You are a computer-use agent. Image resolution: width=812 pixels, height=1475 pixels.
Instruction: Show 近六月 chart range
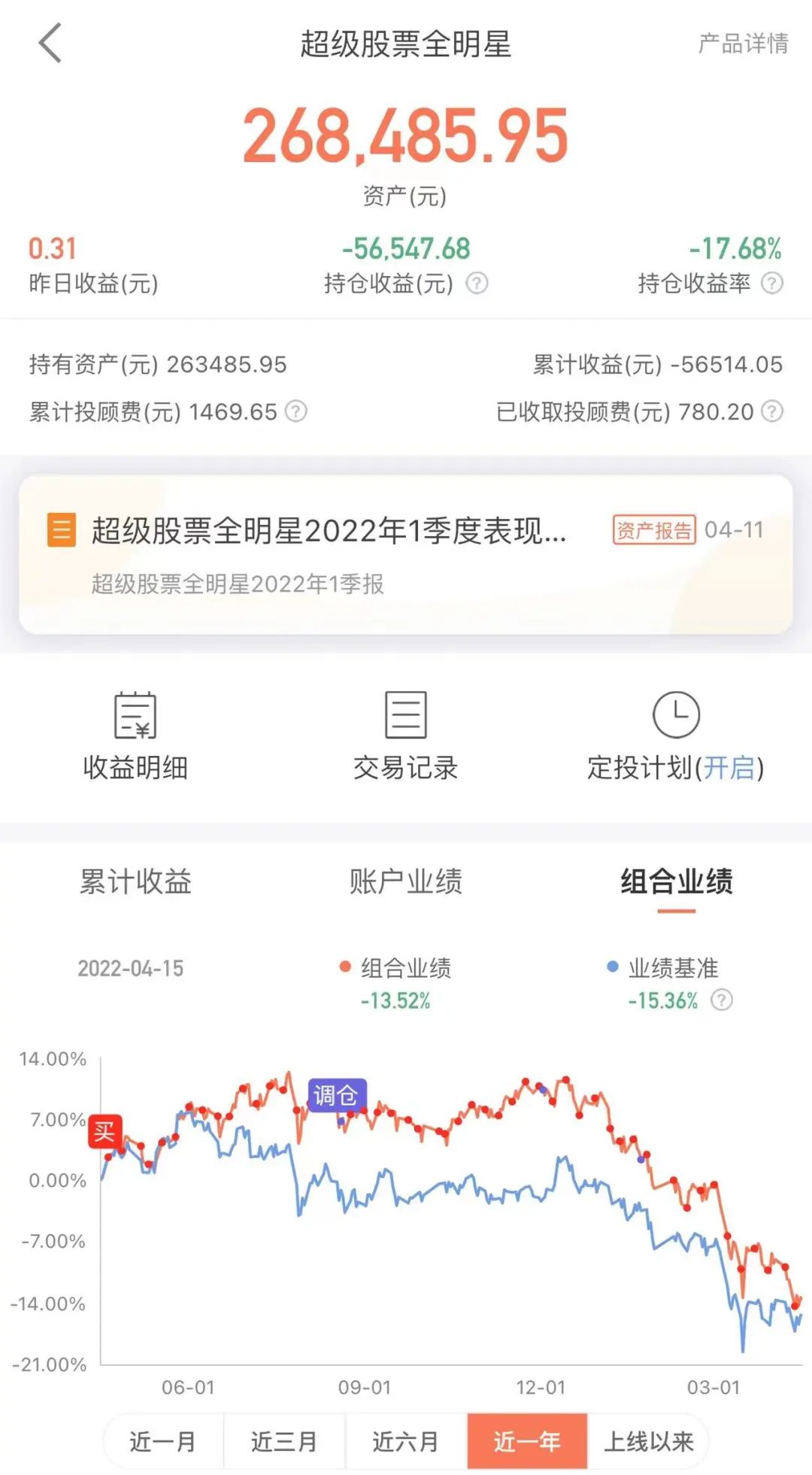pyautogui.click(x=406, y=1441)
